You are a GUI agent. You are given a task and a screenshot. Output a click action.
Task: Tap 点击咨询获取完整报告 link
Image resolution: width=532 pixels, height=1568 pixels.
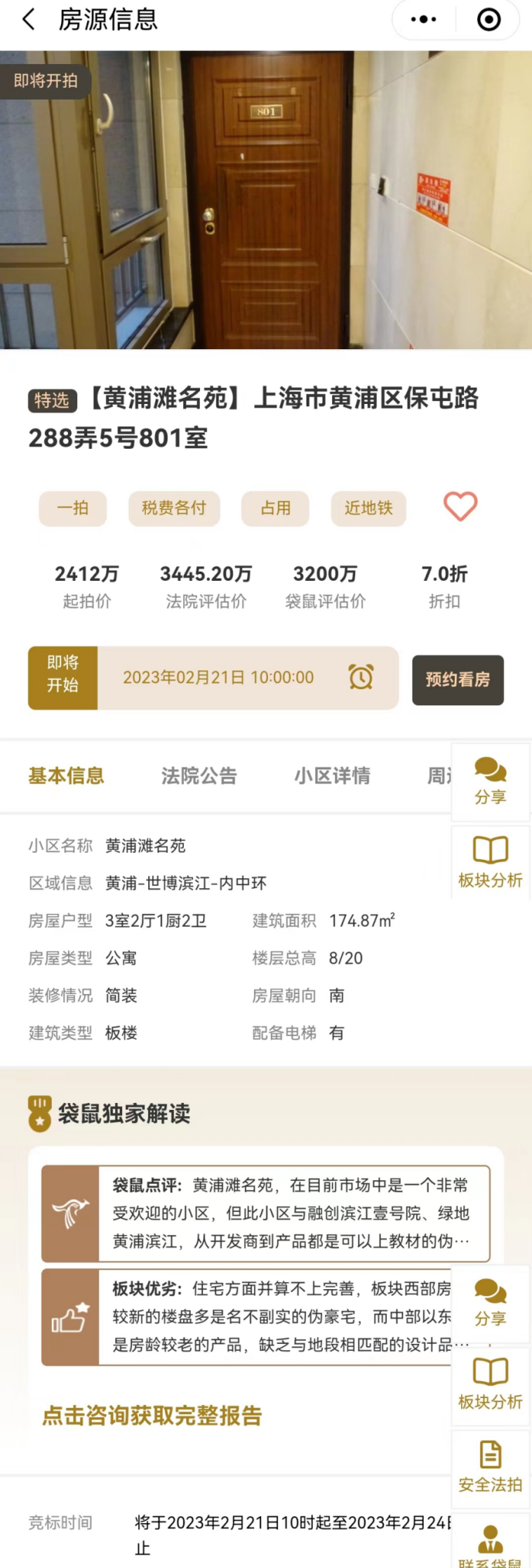(152, 1416)
